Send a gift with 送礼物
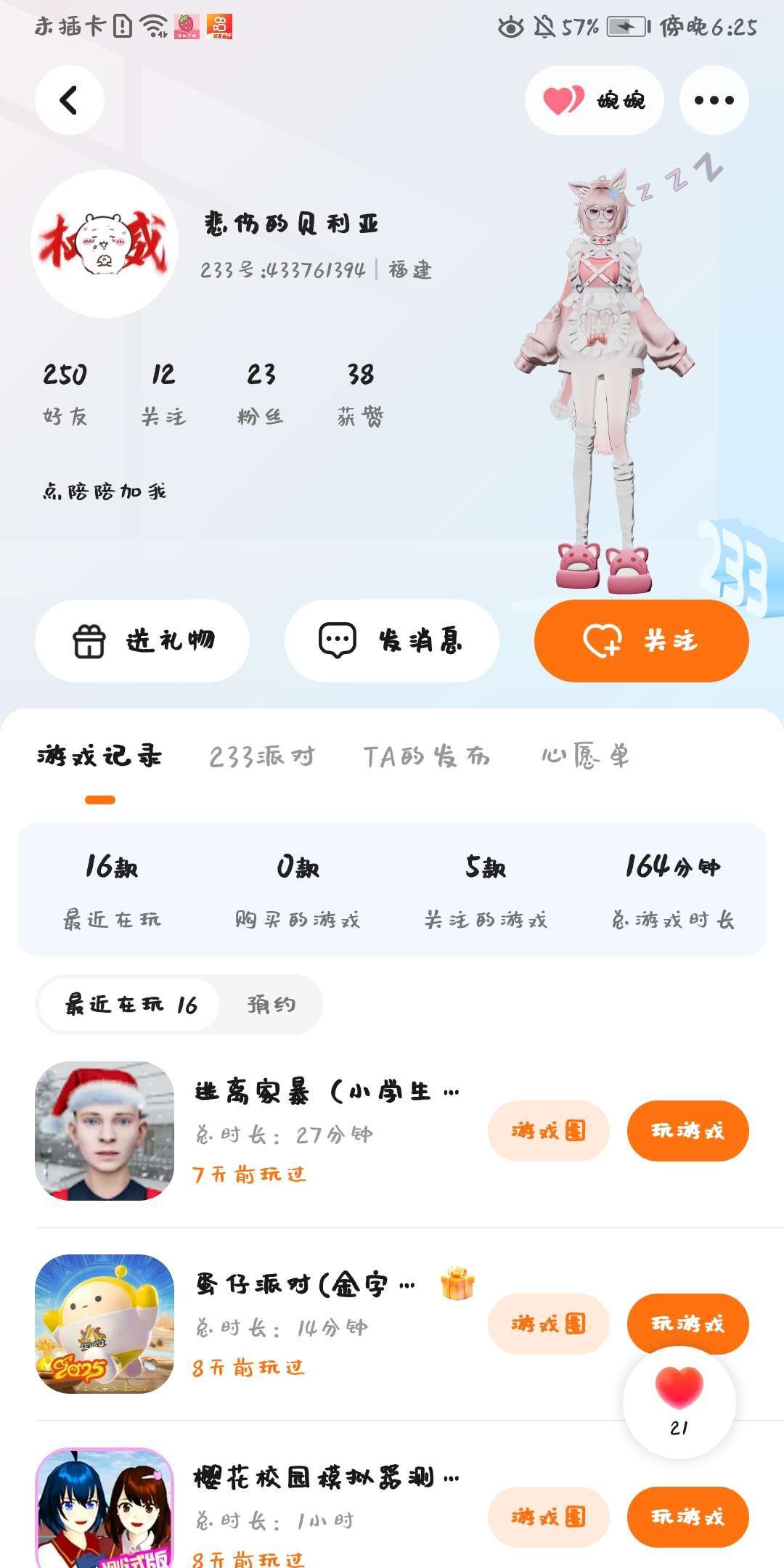784x1568 pixels. [x=142, y=641]
